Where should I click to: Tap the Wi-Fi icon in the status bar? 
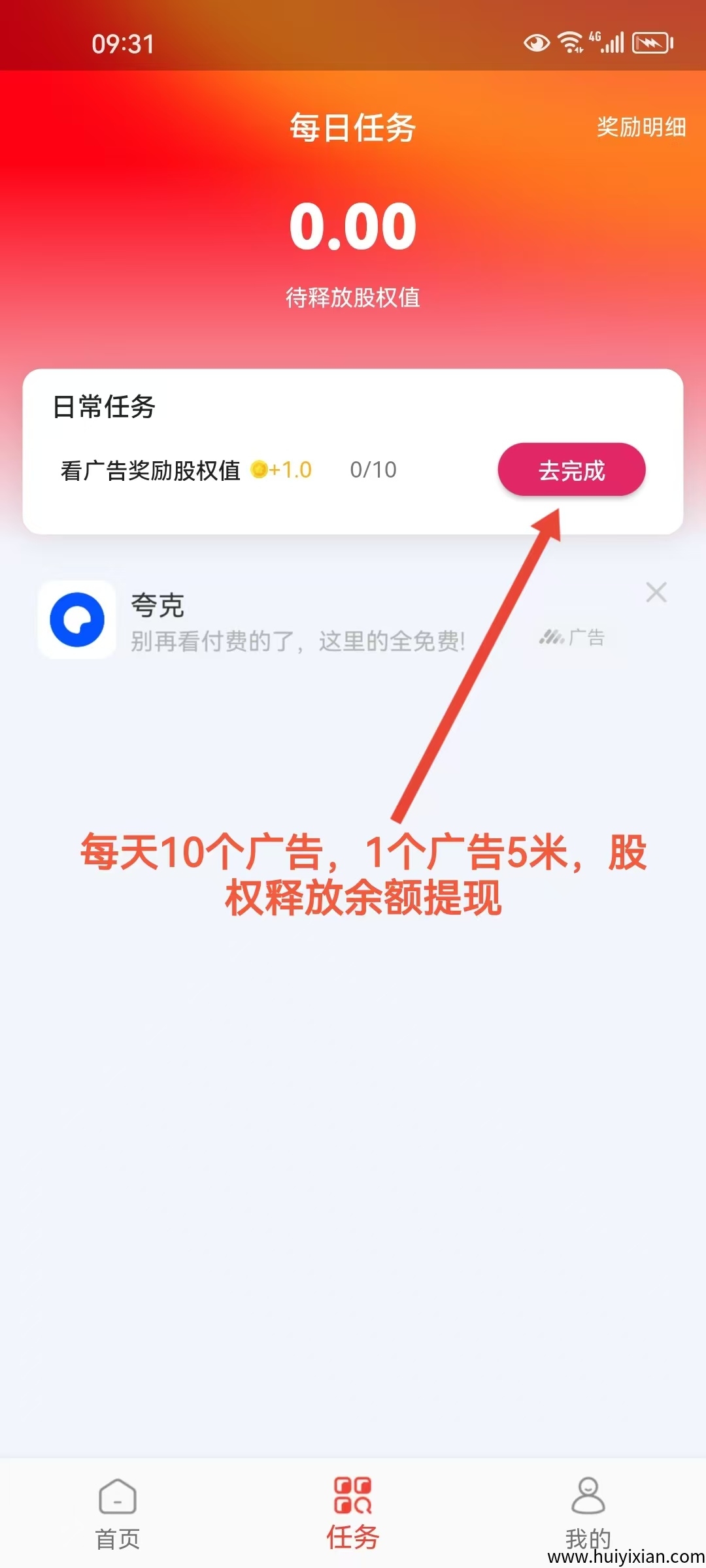point(570,41)
